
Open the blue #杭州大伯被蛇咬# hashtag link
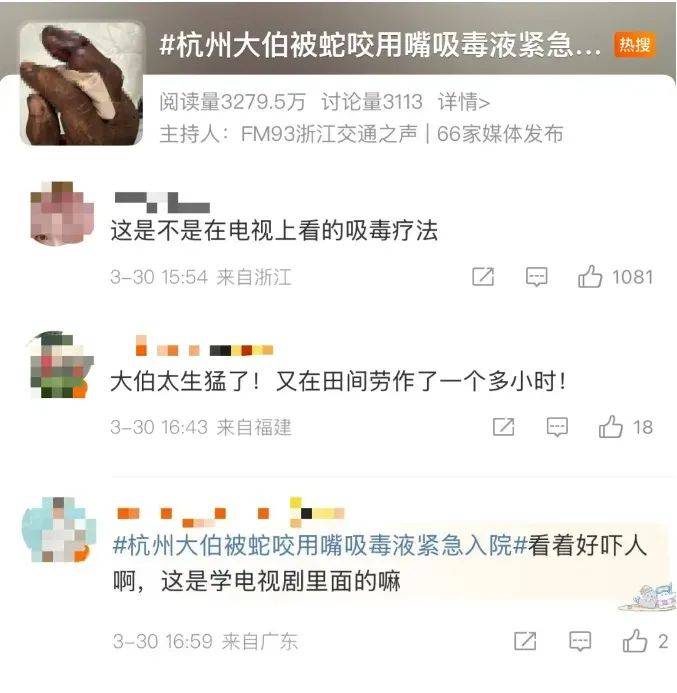[x=312, y=545]
